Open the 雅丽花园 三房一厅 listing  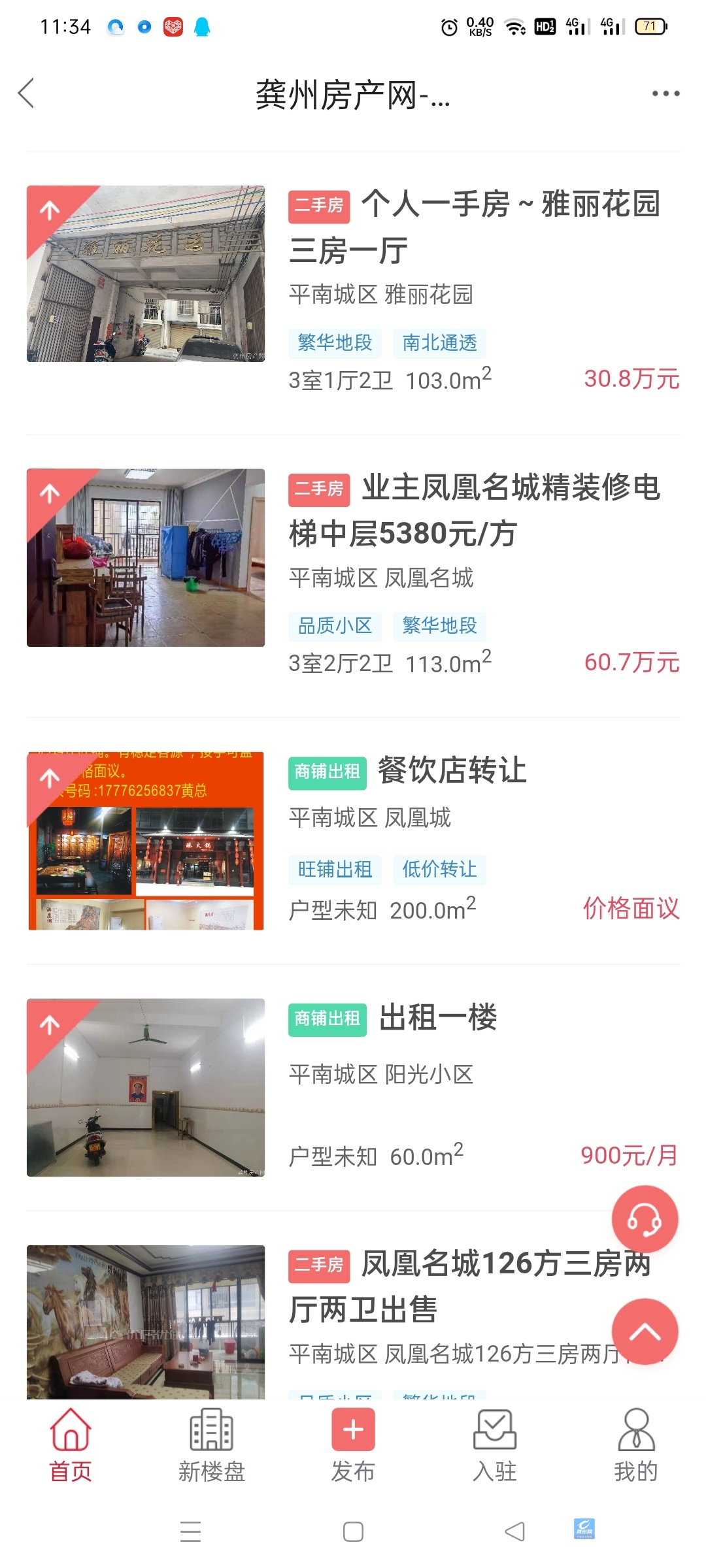point(474,227)
